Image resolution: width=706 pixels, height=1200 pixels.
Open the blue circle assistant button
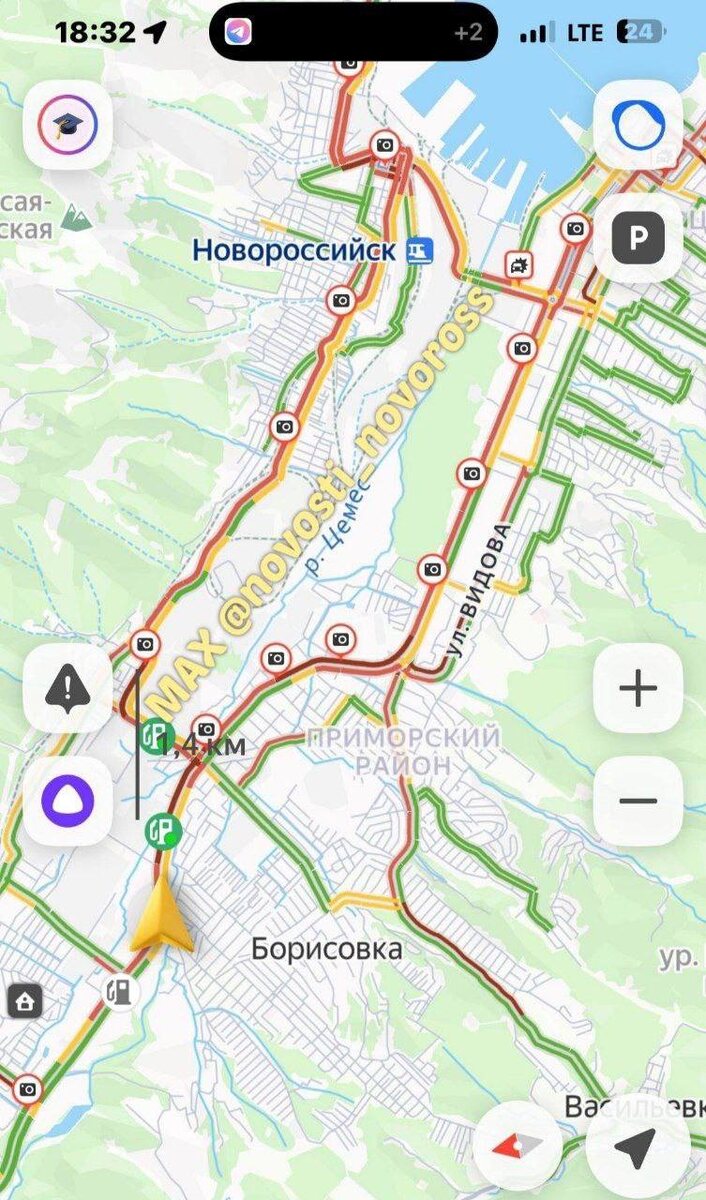638,125
